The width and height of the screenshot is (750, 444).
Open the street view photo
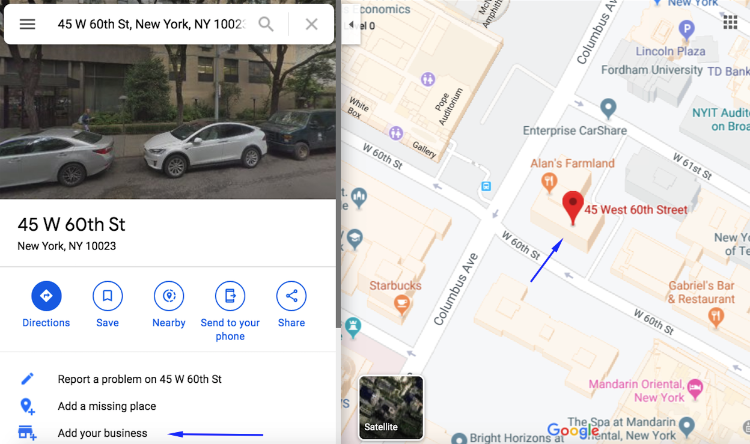(168, 120)
